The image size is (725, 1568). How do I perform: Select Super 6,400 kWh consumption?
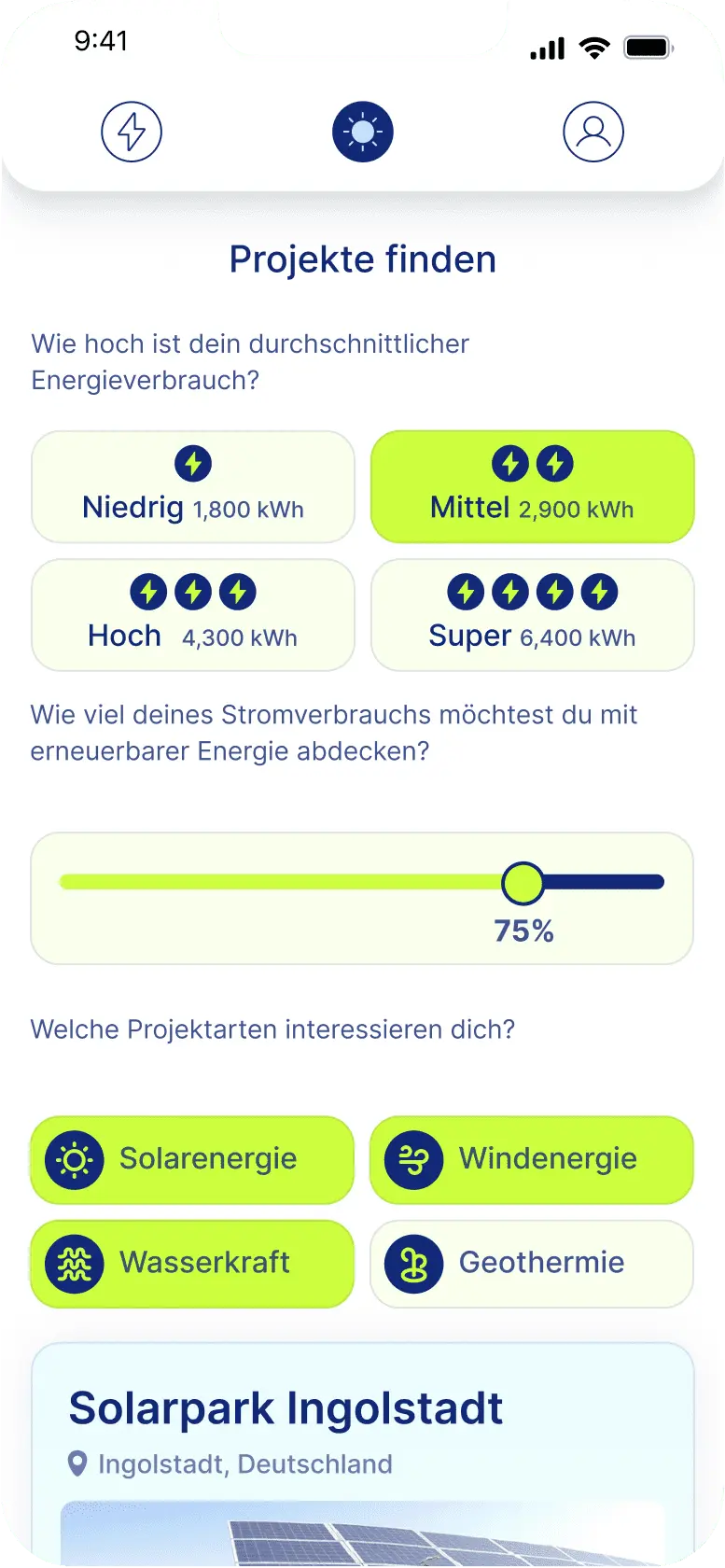pyautogui.click(x=532, y=615)
